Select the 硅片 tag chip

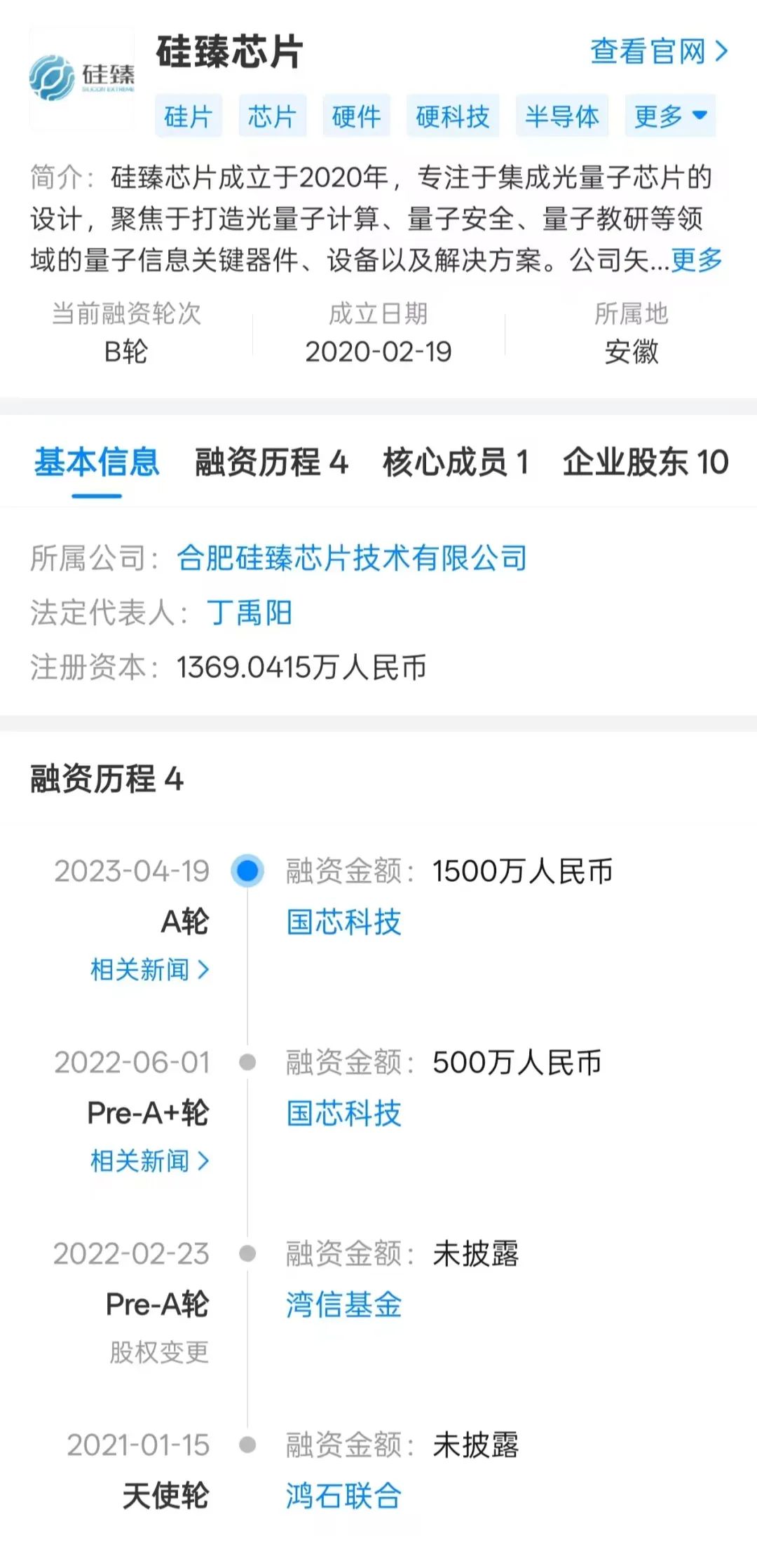click(x=188, y=116)
